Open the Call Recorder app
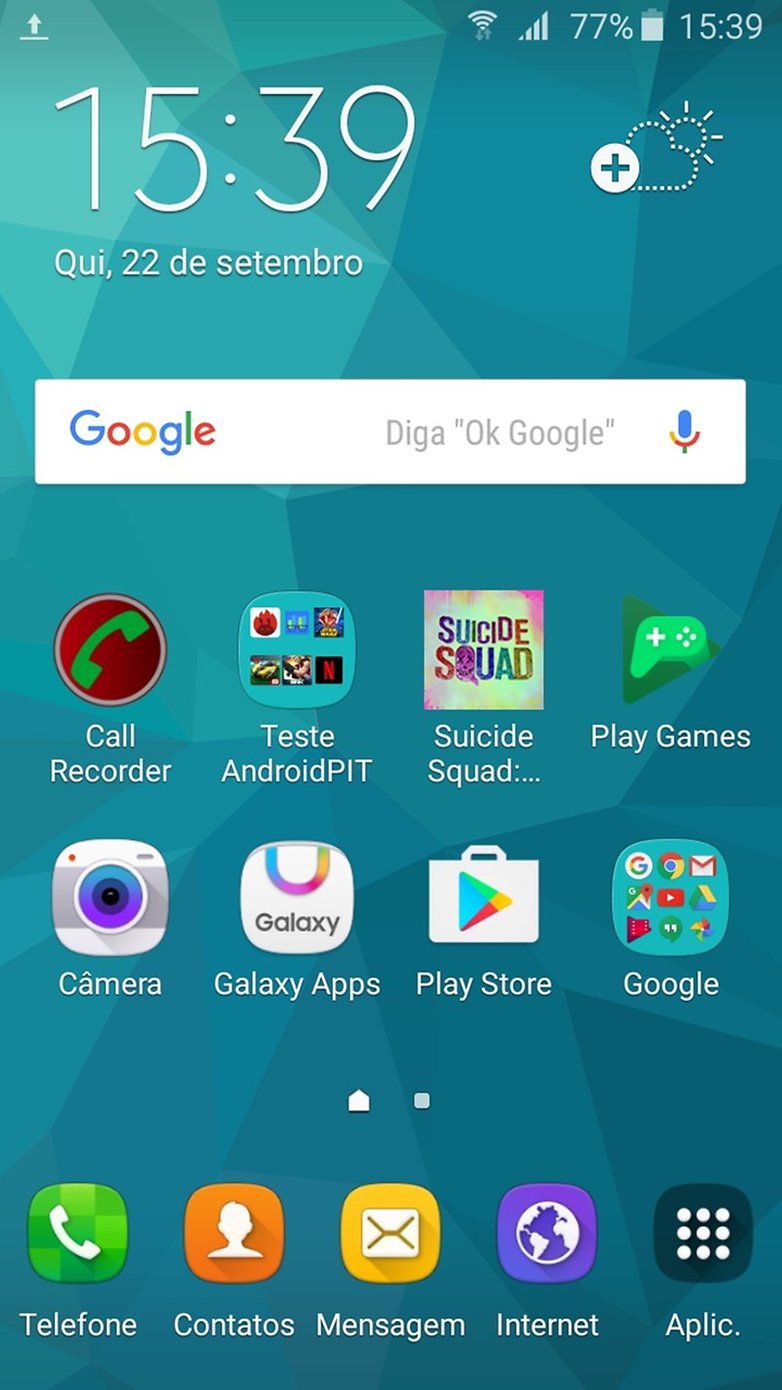This screenshot has width=782, height=1390. (x=110, y=651)
